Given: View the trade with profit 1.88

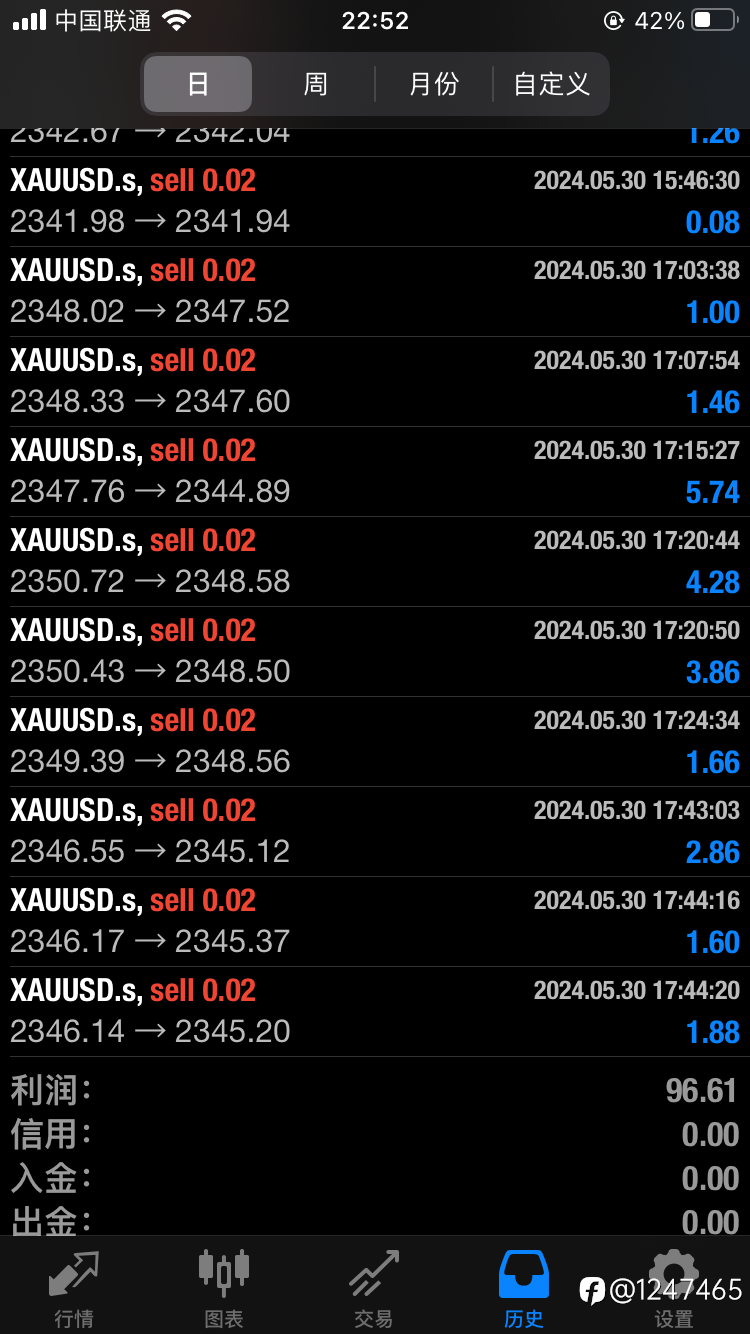Looking at the screenshot, I should 375,1012.
